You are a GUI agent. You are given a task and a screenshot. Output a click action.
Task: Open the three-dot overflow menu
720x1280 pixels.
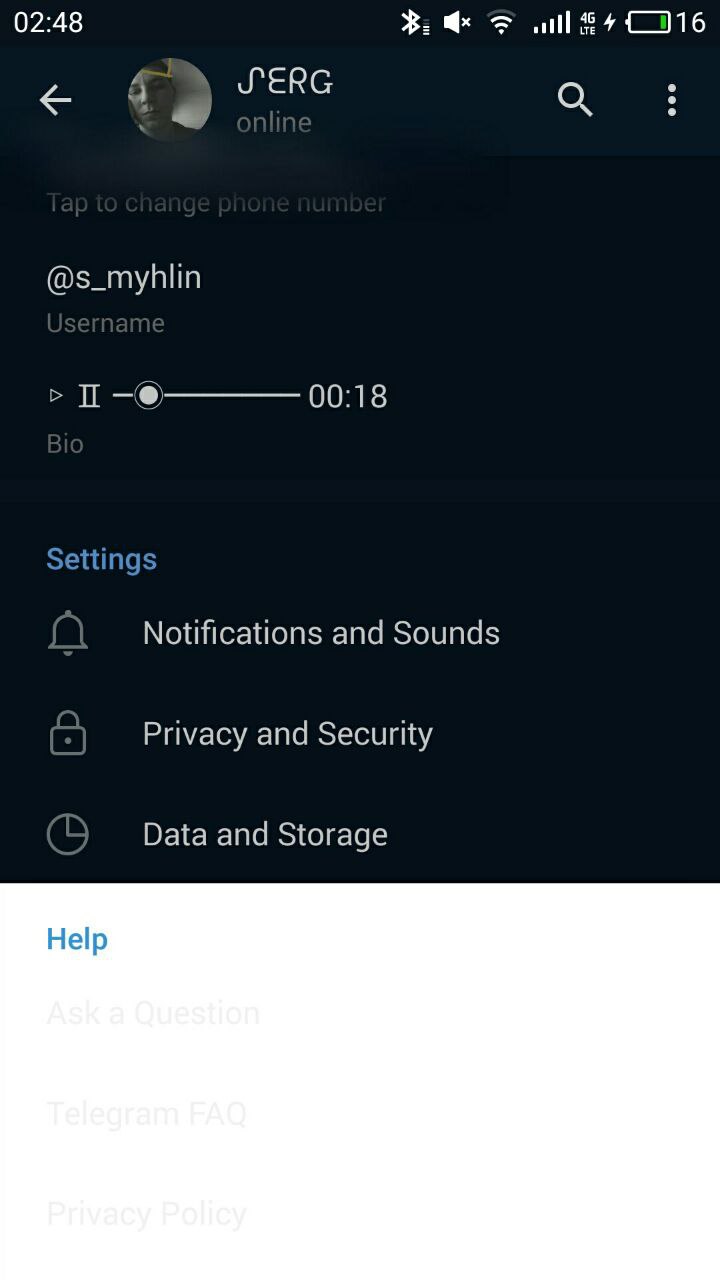[672, 100]
